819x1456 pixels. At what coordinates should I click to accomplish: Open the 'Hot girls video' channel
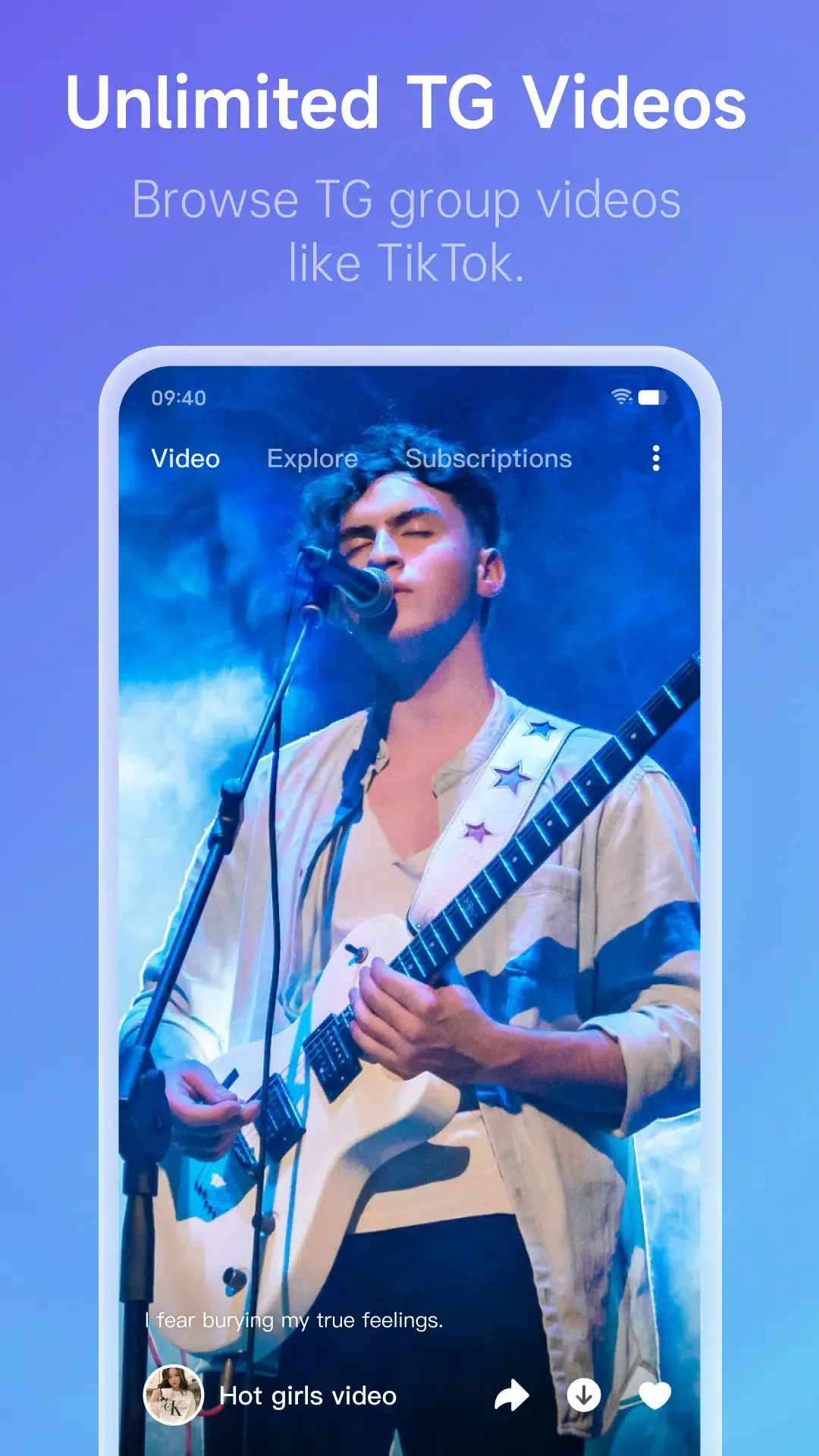point(306,1395)
